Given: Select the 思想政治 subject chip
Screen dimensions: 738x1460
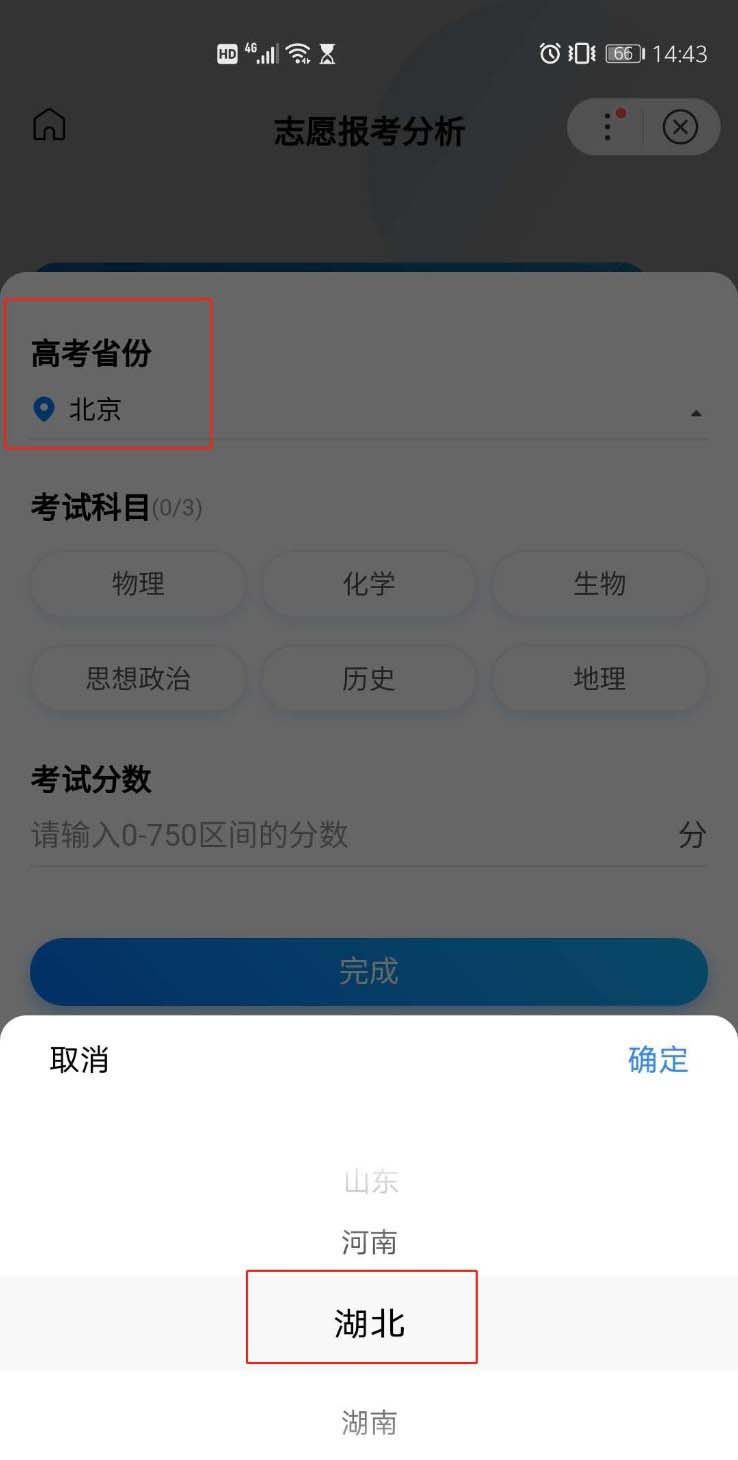Looking at the screenshot, I should coord(138,678).
